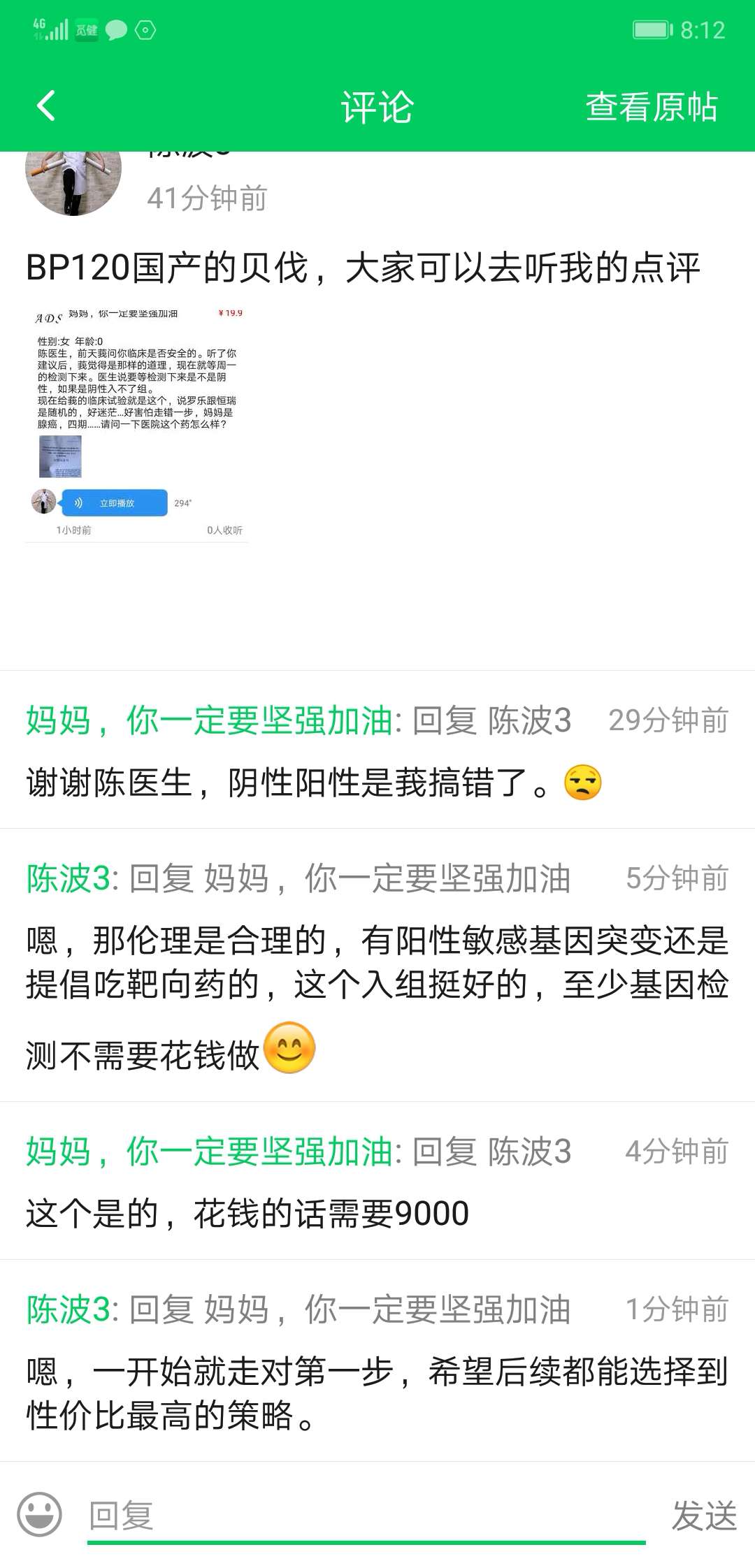This screenshot has width=755, height=1568.
Task: Tap the chat bubble icon in status bar
Action: [117, 29]
